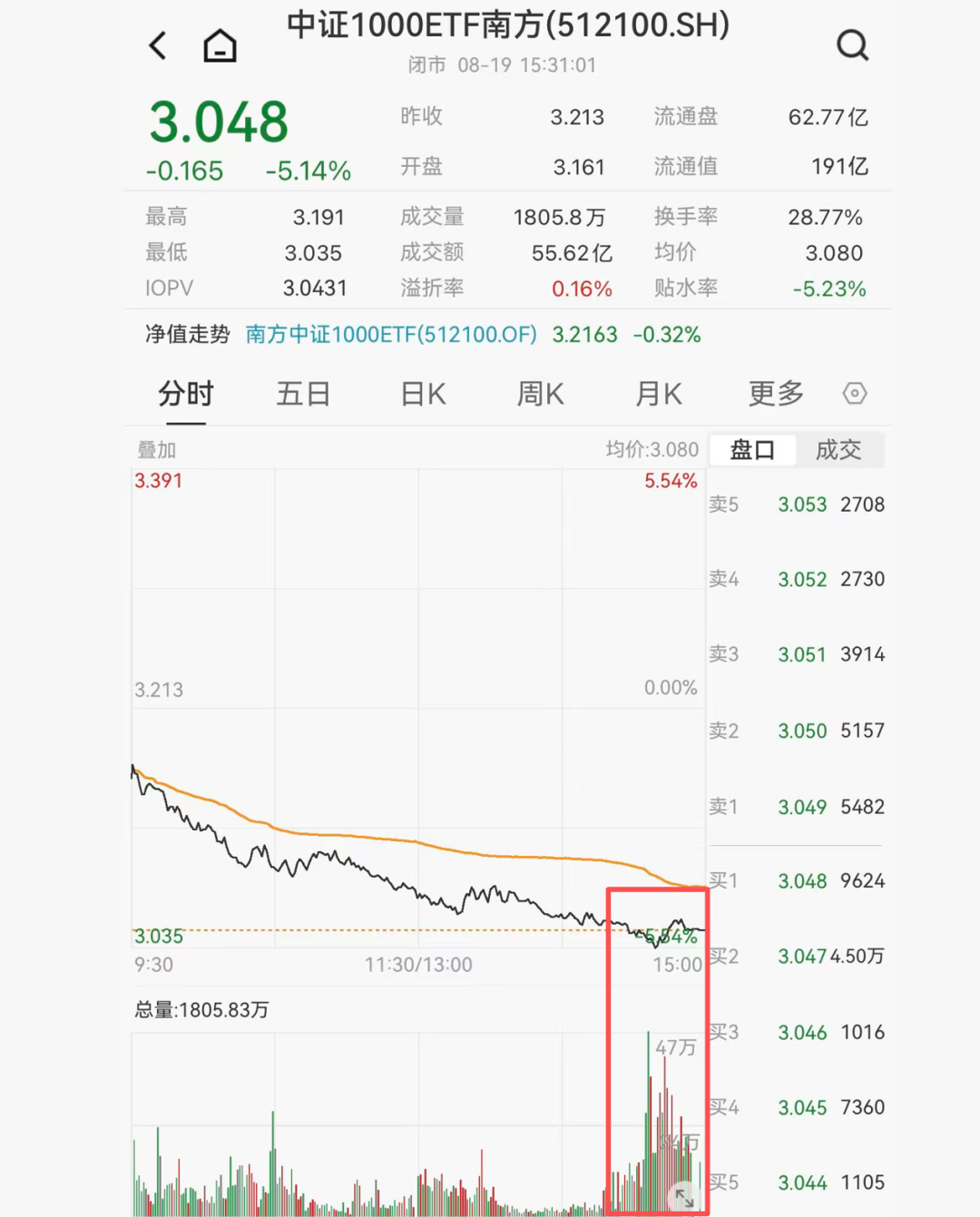Image resolution: width=980 pixels, height=1217 pixels.
Task: Select the 盘口 order book tab
Action: [752, 450]
